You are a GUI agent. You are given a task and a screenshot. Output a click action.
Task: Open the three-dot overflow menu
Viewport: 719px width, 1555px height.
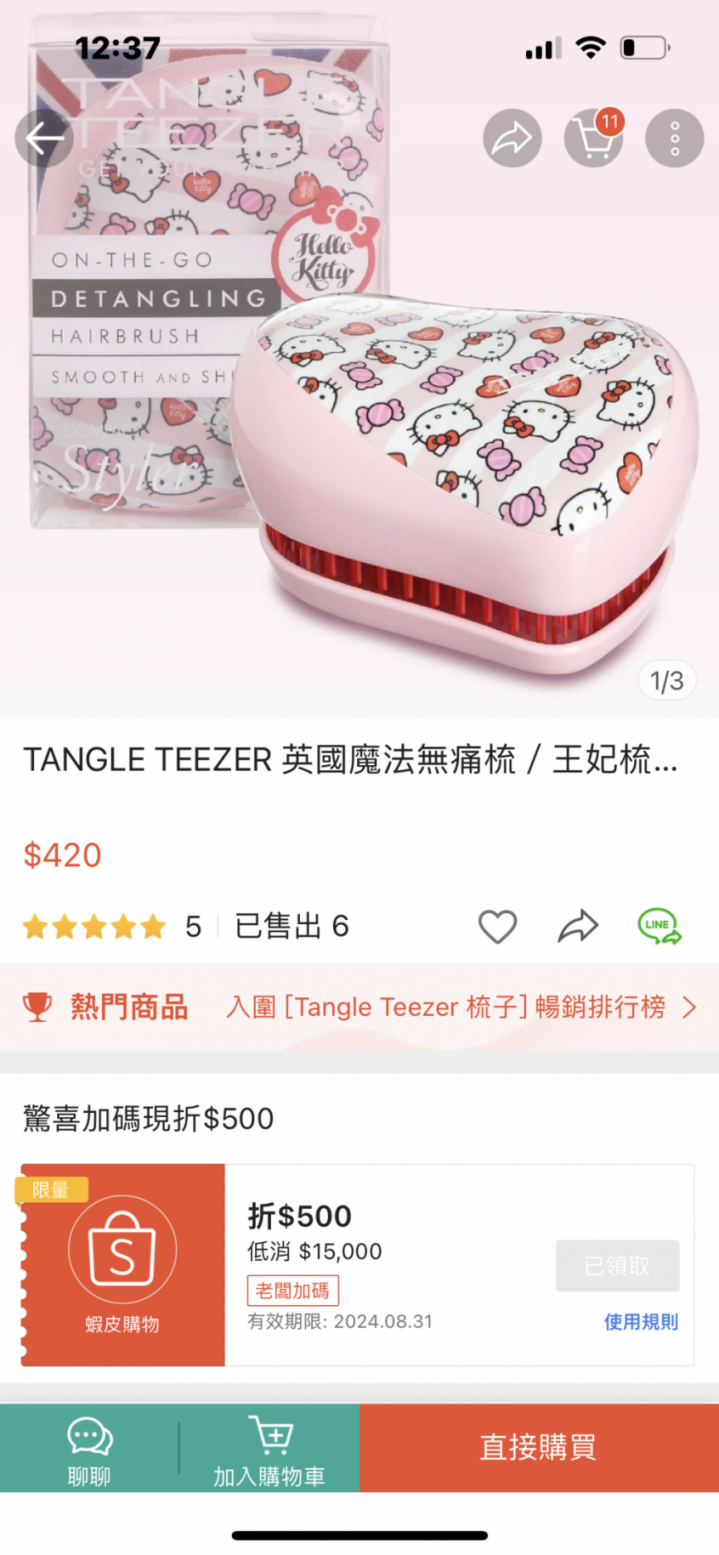tap(674, 138)
